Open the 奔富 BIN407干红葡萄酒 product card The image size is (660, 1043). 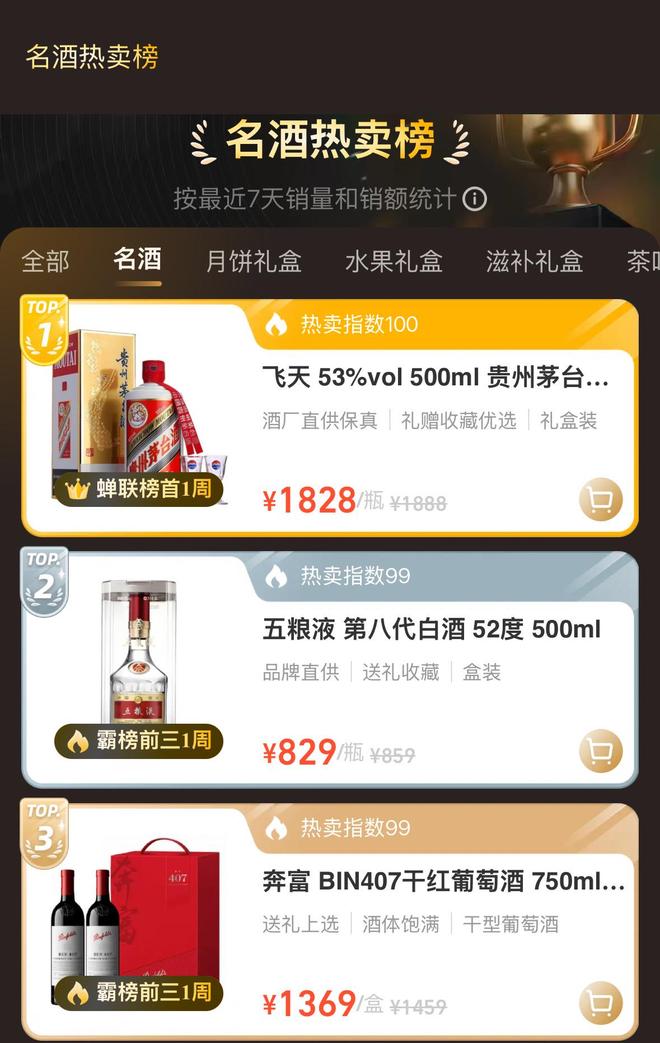click(x=330, y=921)
